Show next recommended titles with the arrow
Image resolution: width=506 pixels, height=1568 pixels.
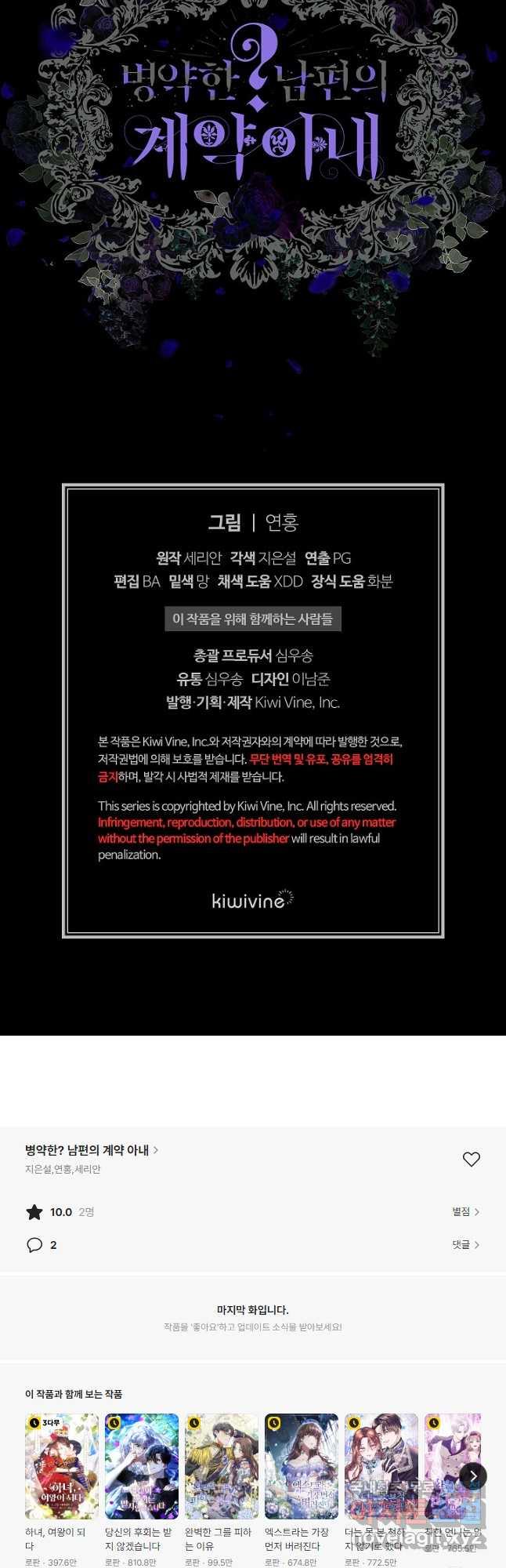[x=473, y=1476]
